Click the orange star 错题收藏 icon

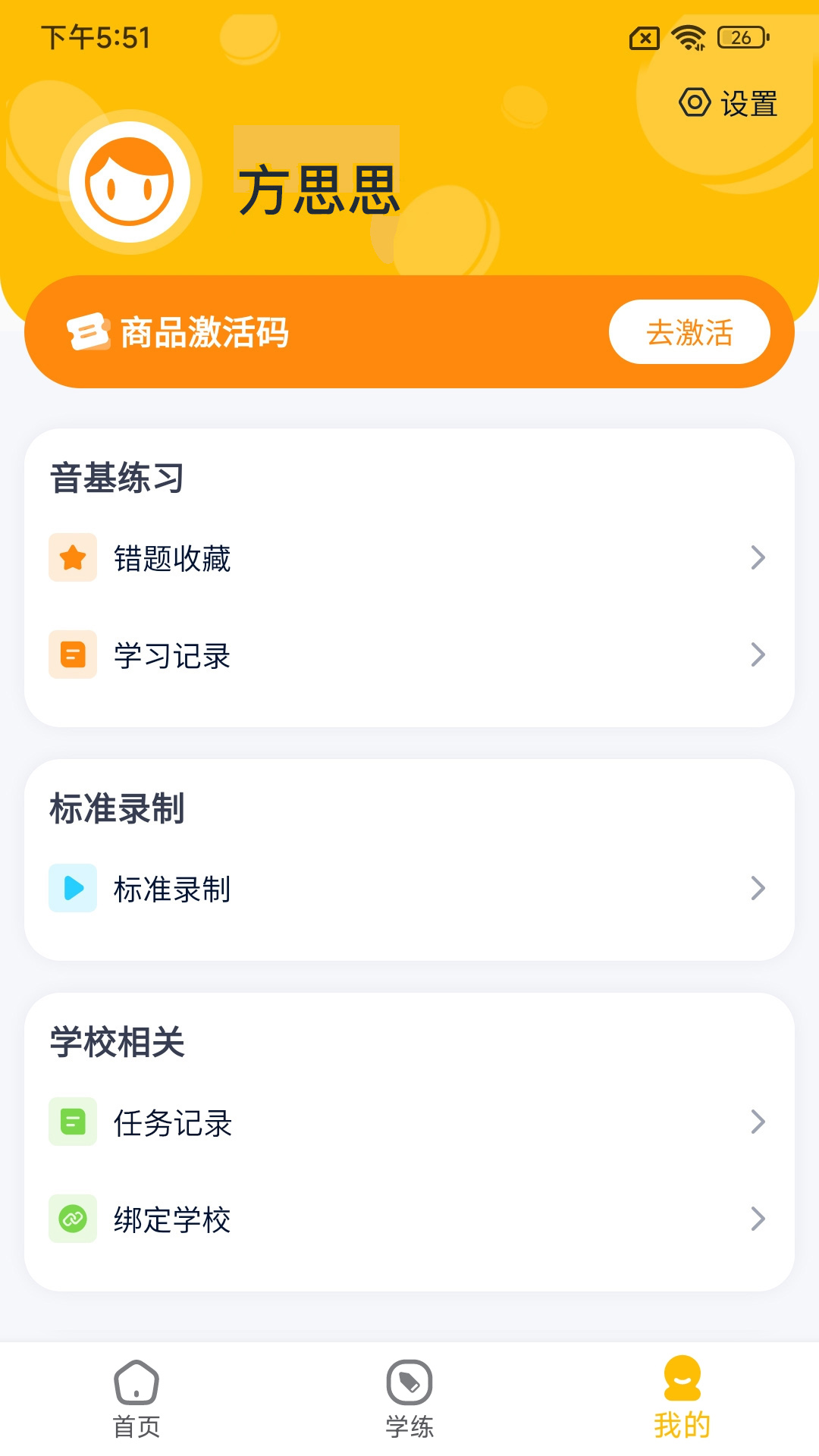coord(72,557)
